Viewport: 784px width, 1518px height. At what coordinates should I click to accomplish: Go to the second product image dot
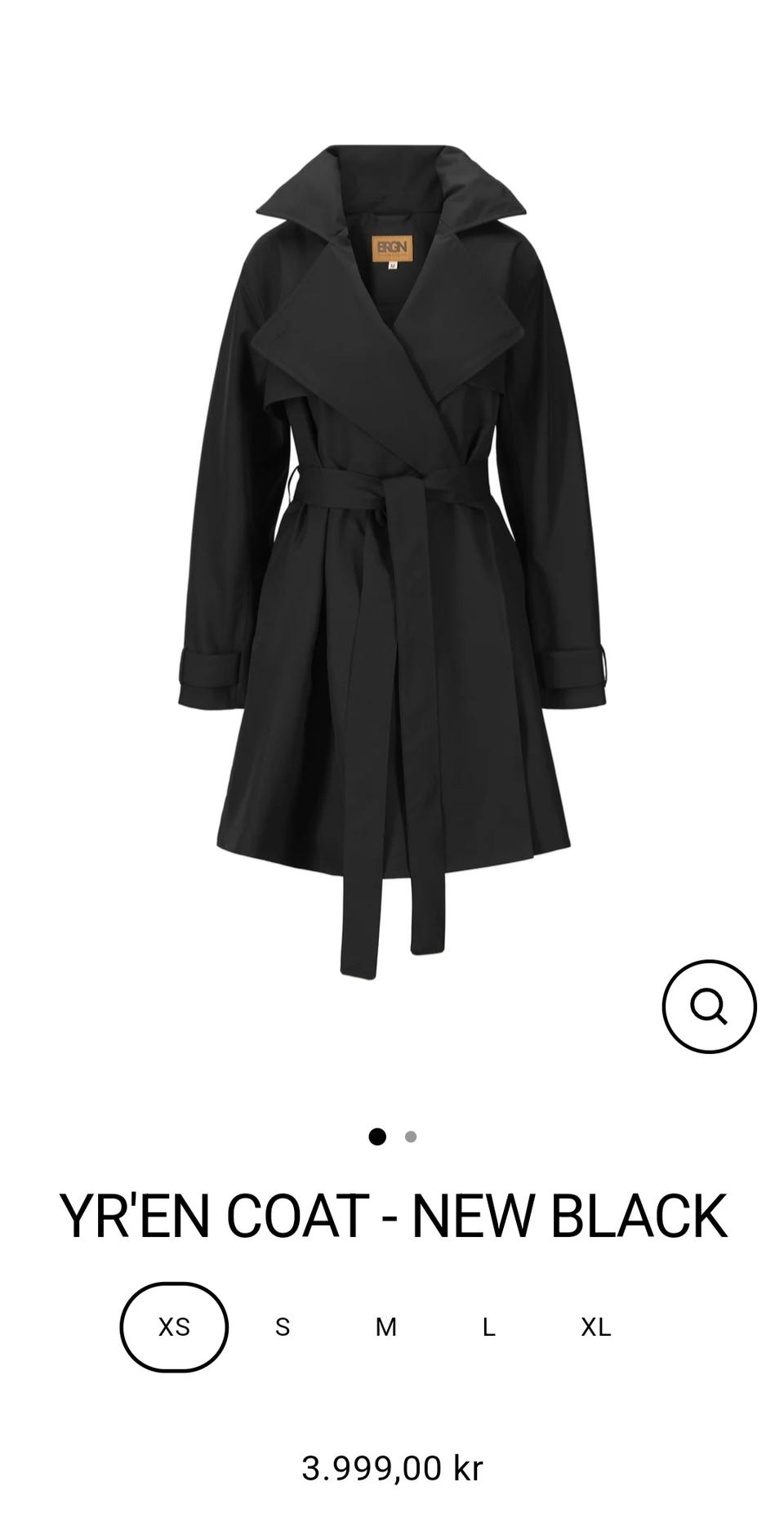tap(411, 1136)
